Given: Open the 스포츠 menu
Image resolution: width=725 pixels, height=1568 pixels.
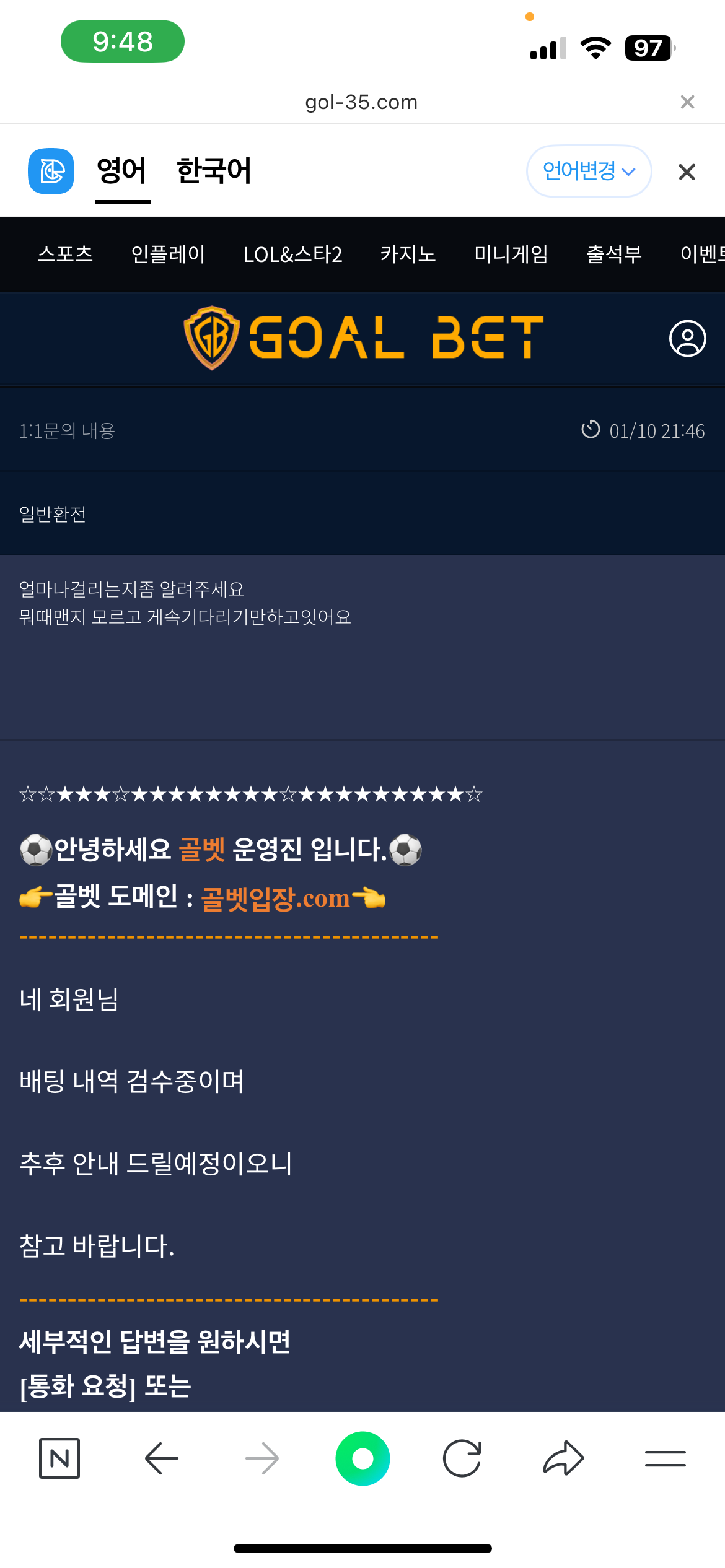Looking at the screenshot, I should pos(66,255).
